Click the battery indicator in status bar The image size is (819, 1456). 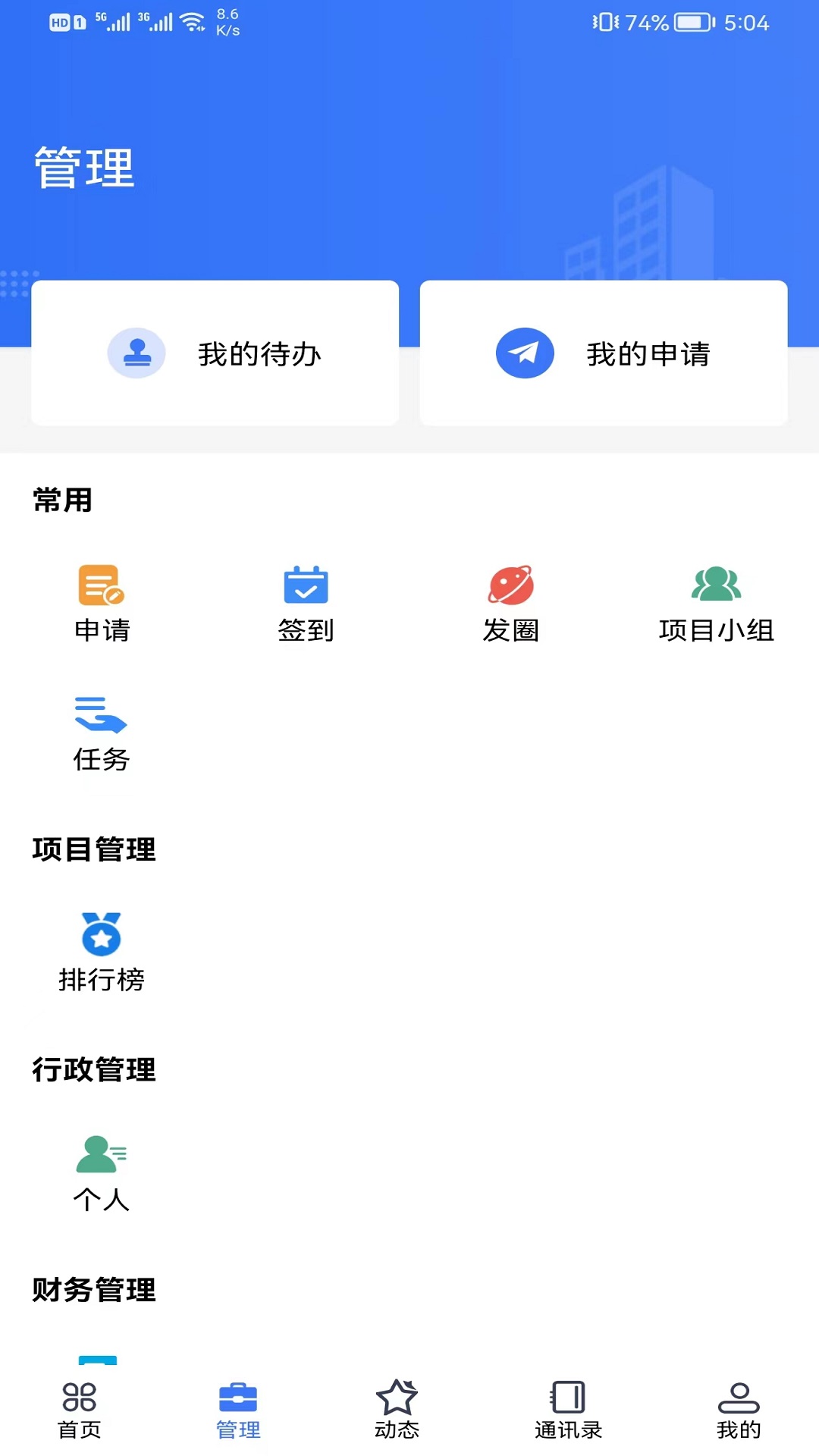point(692,23)
